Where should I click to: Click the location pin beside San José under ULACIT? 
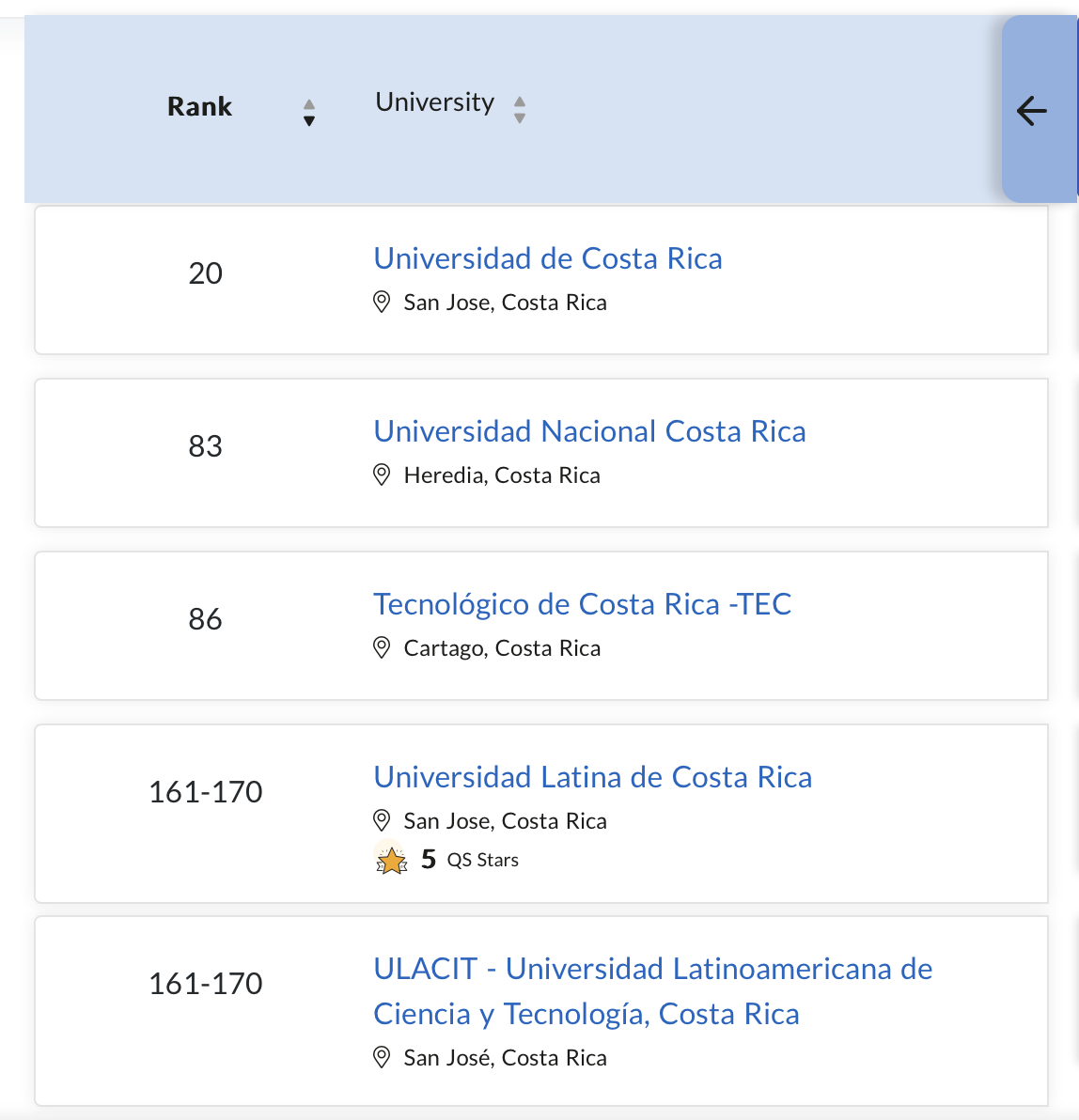(382, 1057)
